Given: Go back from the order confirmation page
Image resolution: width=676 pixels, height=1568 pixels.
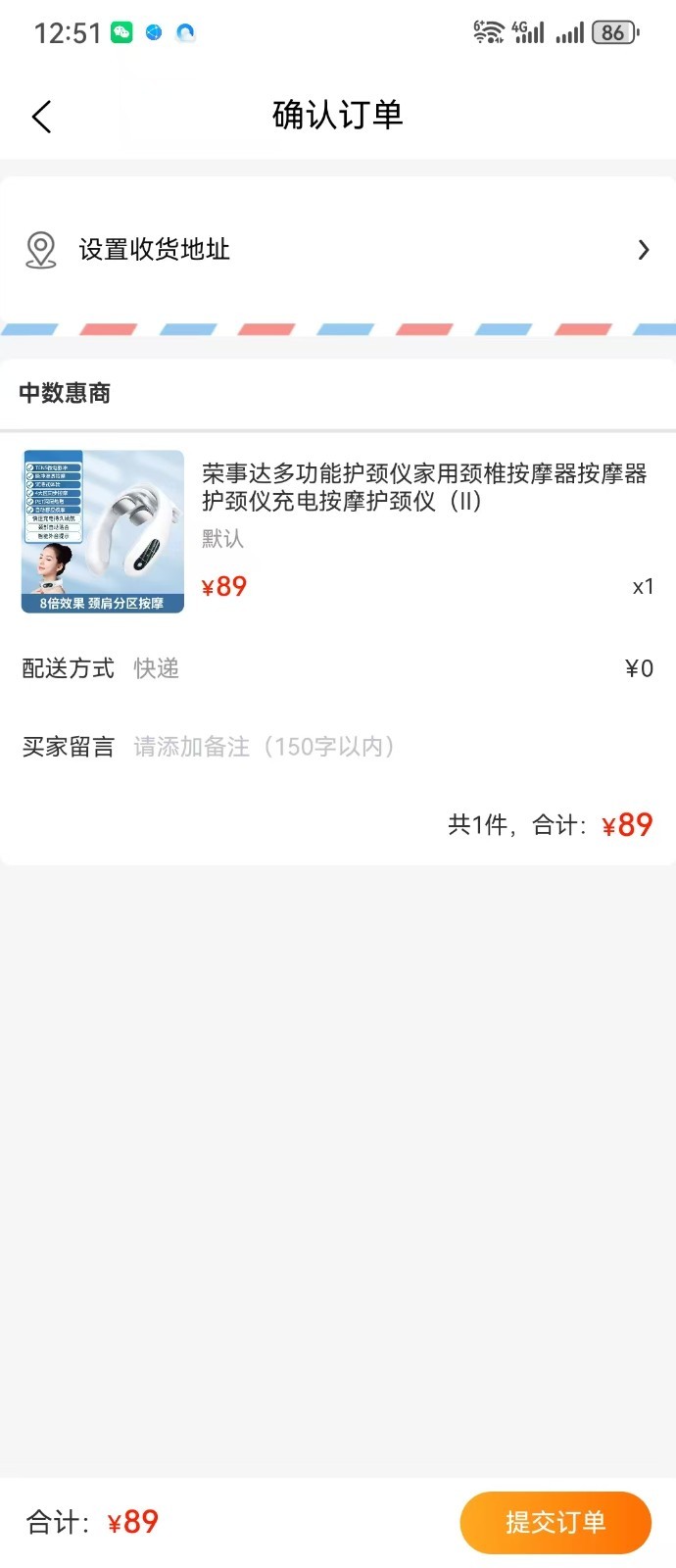Looking at the screenshot, I should pos(41,117).
